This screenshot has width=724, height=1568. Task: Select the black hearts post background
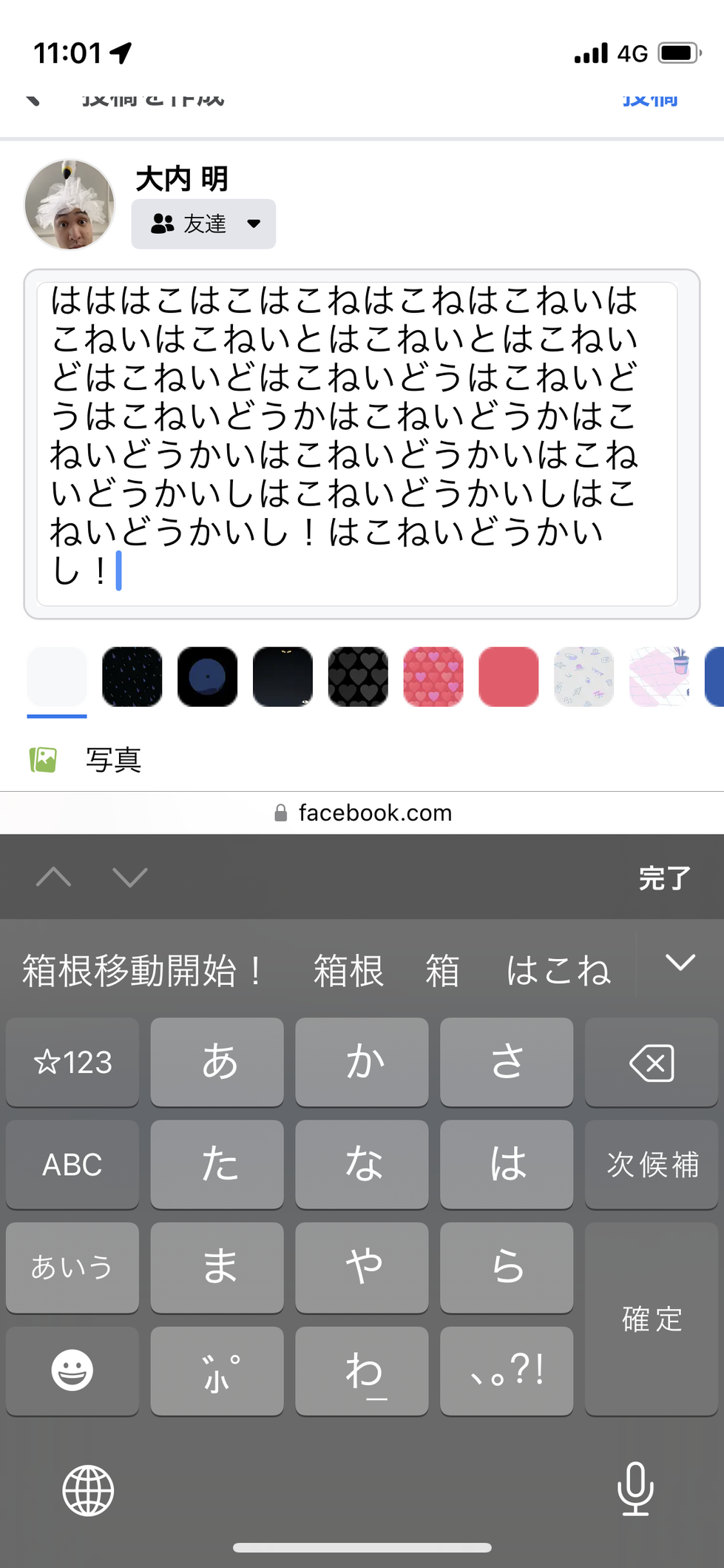358,676
